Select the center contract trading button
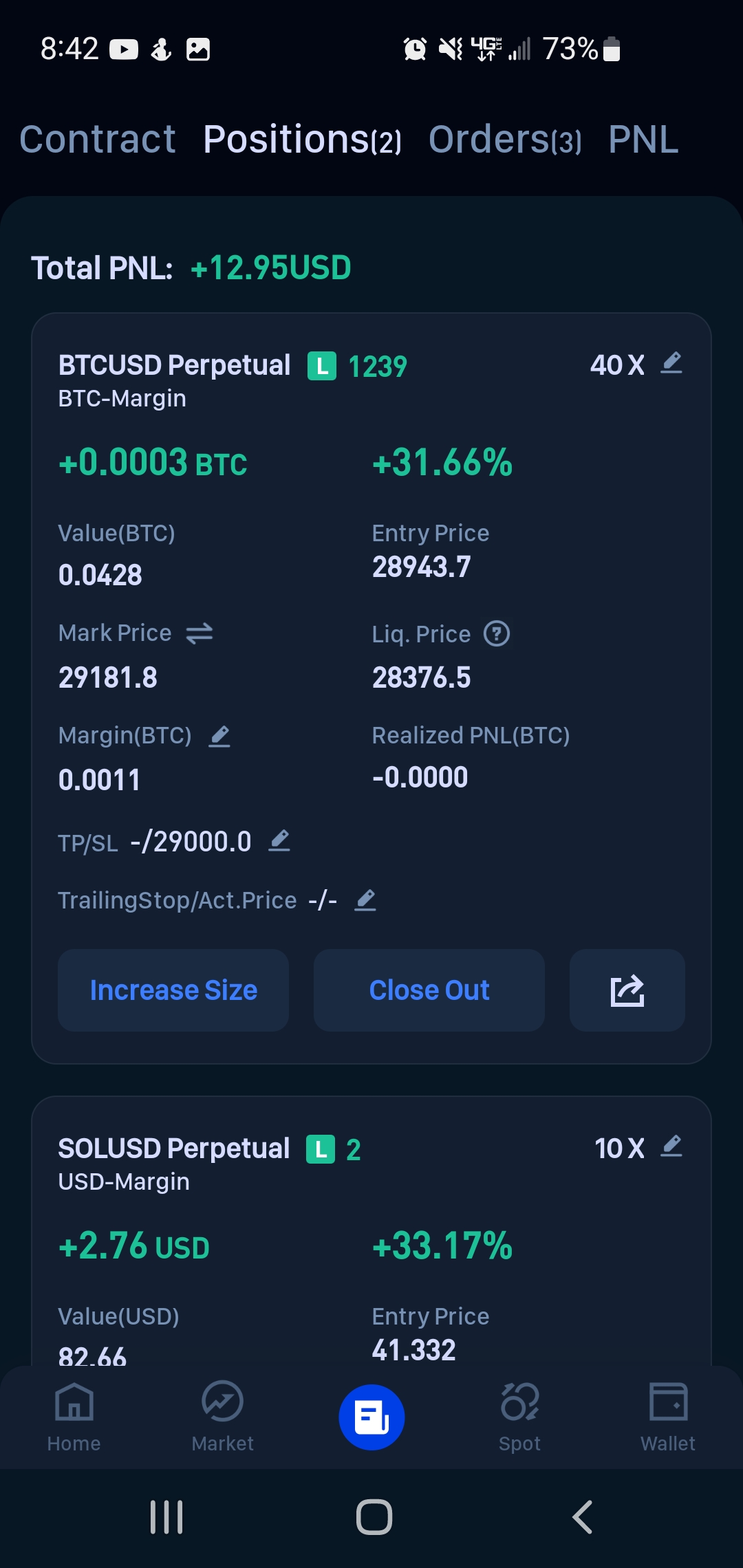The width and height of the screenshot is (743, 1568). [x=371, y=1417]
